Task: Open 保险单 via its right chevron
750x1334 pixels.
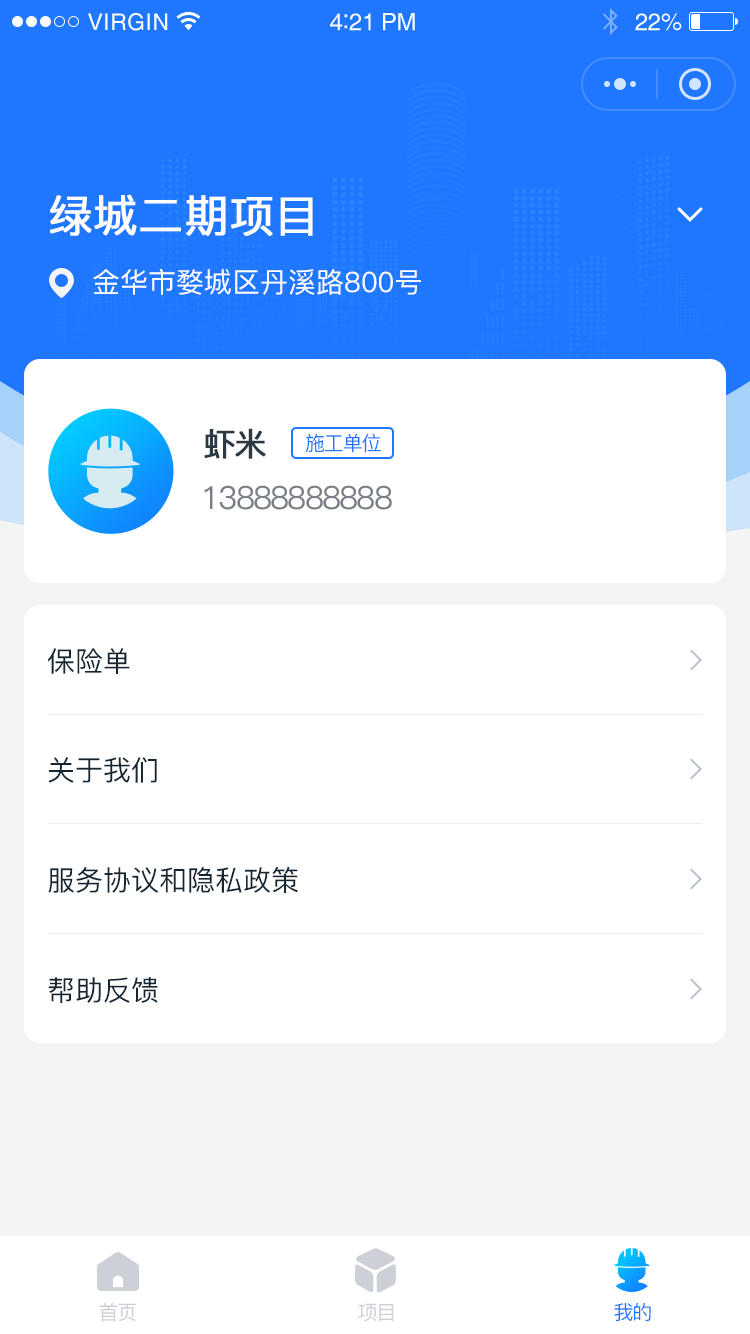Action: [695, 660]
